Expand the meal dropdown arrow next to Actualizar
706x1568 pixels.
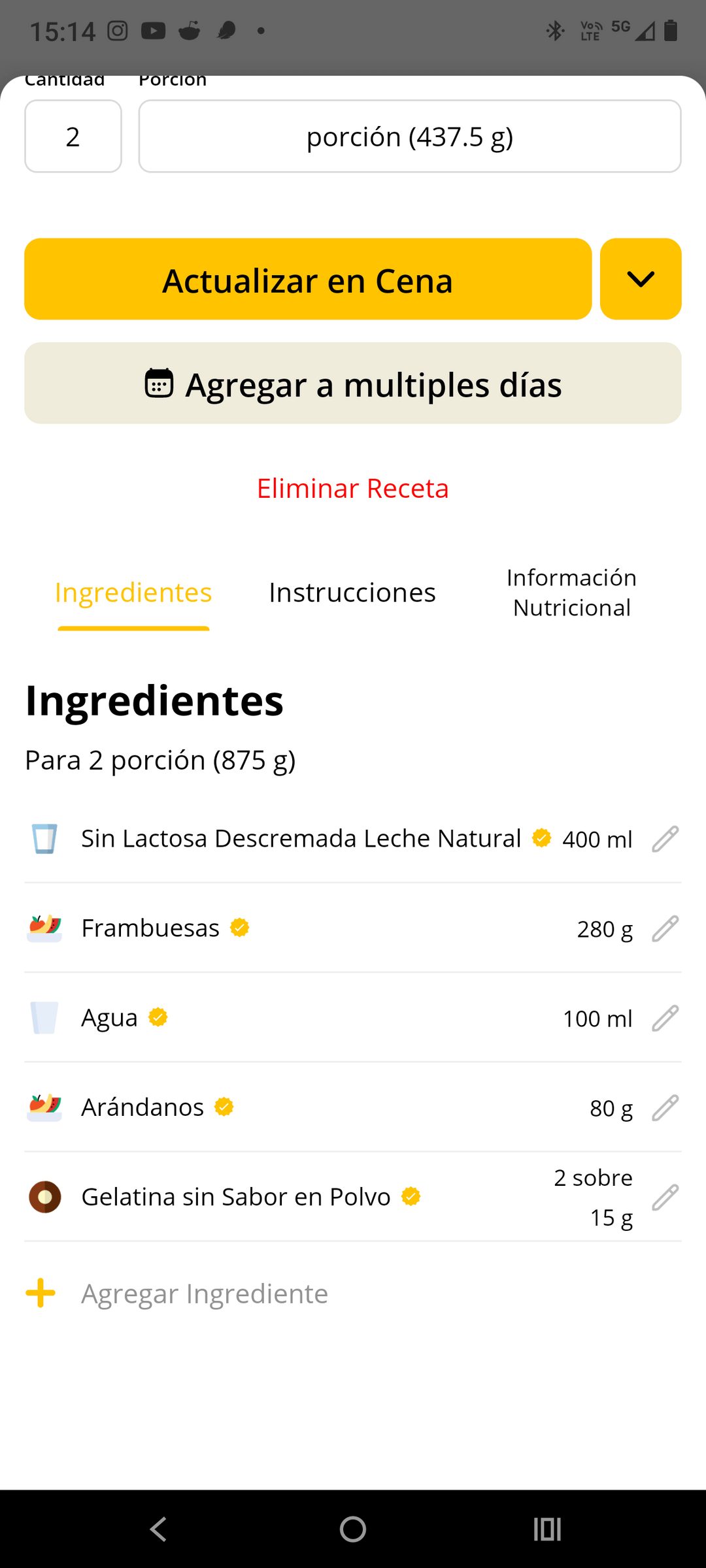point(641,279)
